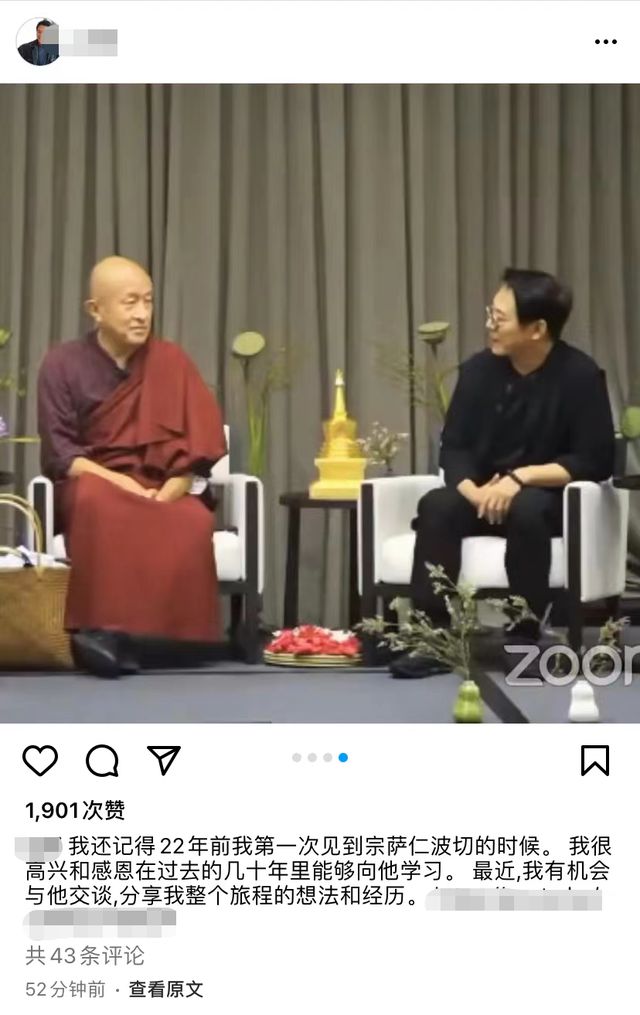Share the post via paper plane
640x1015 pixels.
164,760
